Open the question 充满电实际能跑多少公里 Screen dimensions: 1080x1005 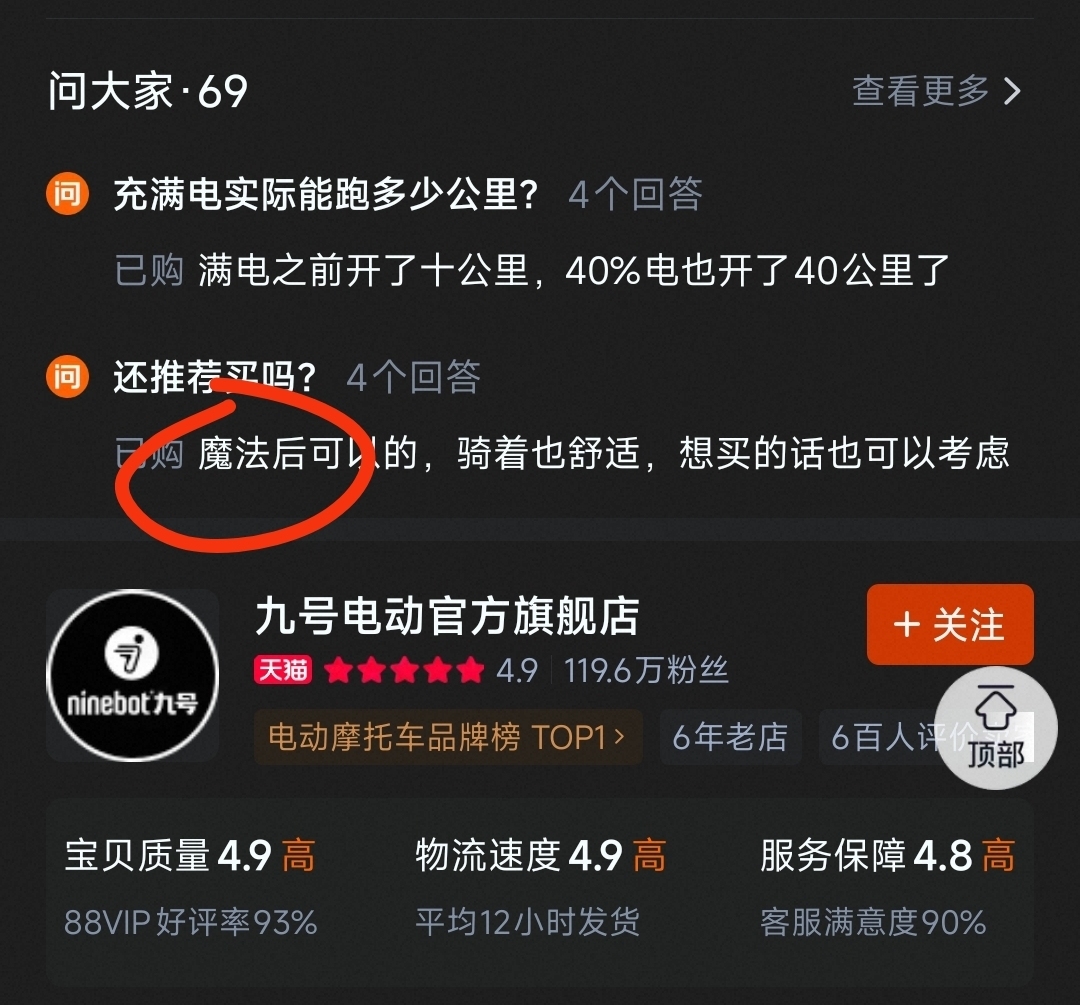click(x=326, y=194)
